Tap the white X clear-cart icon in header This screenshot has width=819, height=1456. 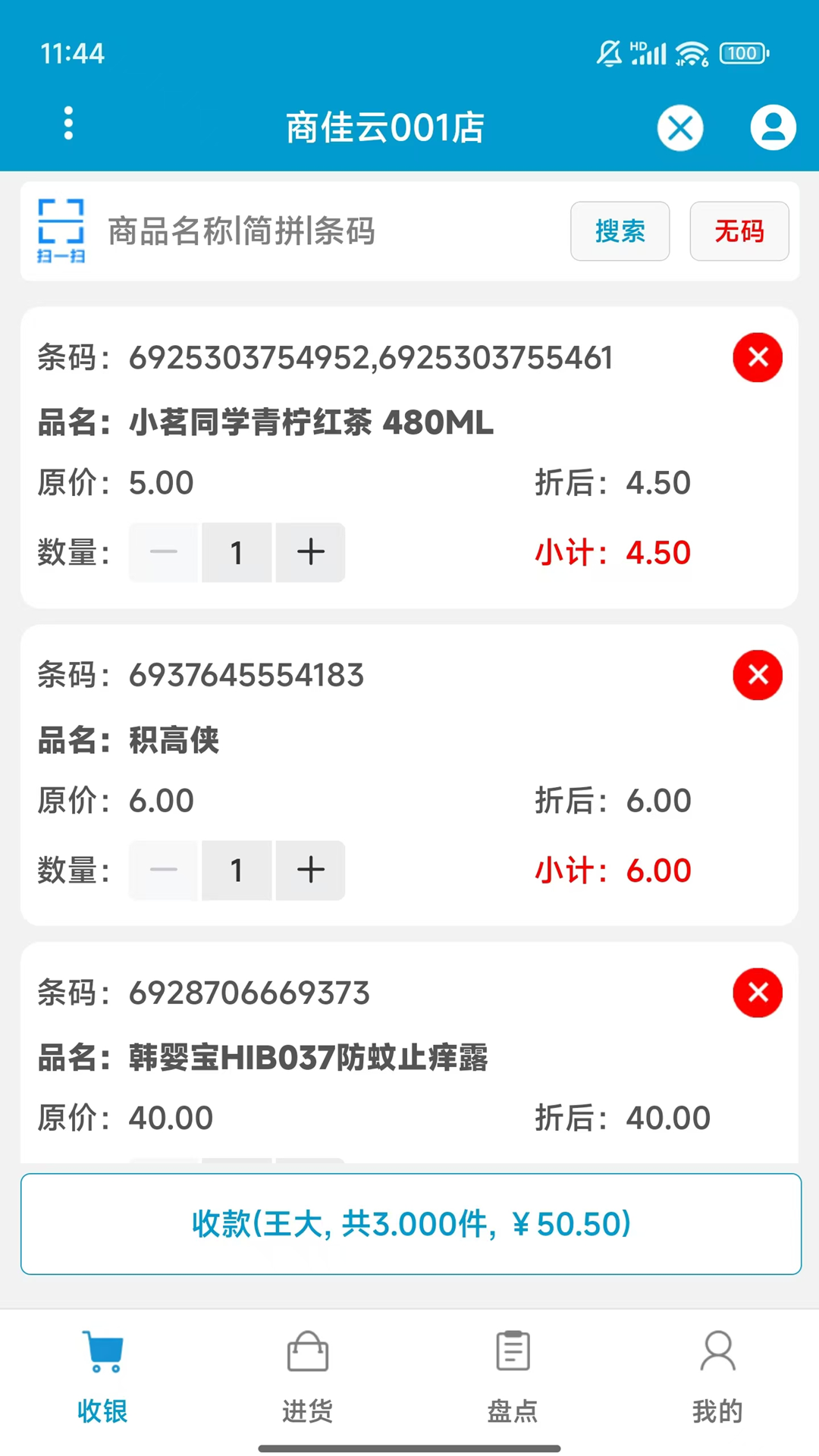(x=680, y=127)
